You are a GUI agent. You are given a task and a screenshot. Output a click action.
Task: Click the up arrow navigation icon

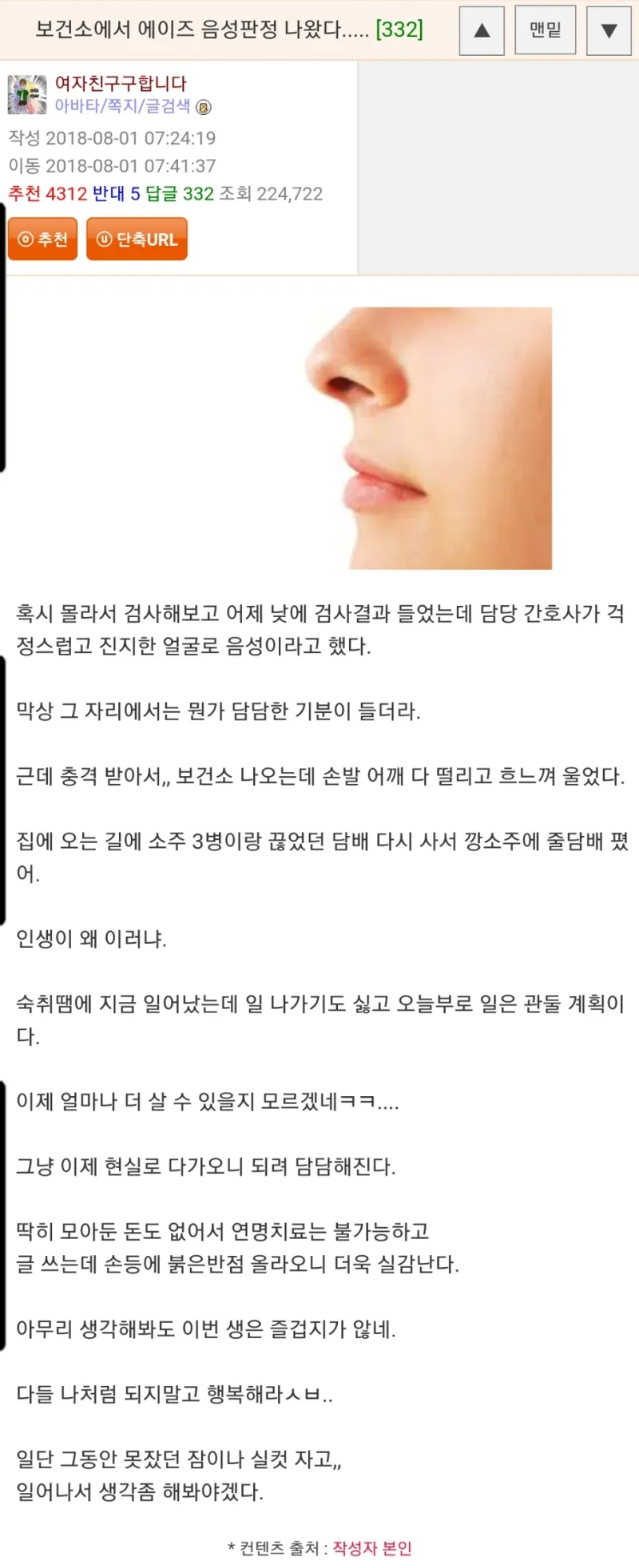(481, 30)
